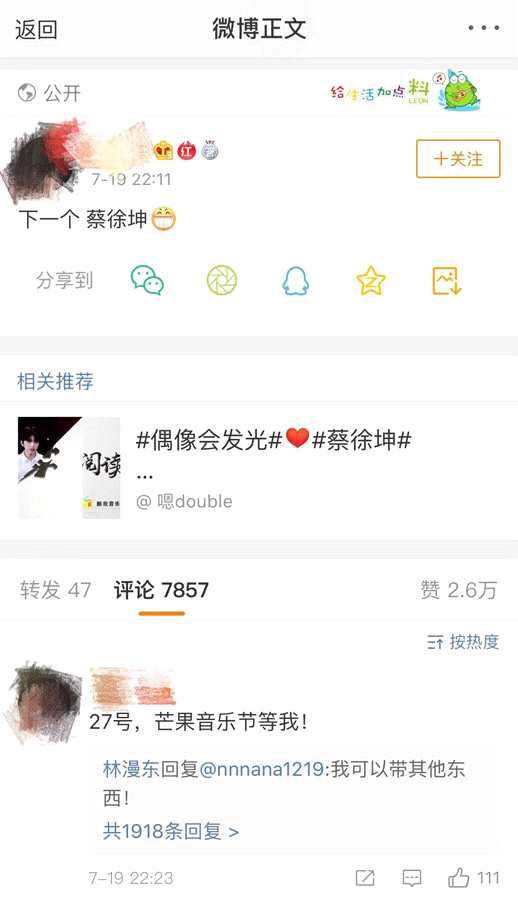Viewport: 518px width, 900px height.
Task: Tap 返回 to go back
Action: click(x=36, y=29)
